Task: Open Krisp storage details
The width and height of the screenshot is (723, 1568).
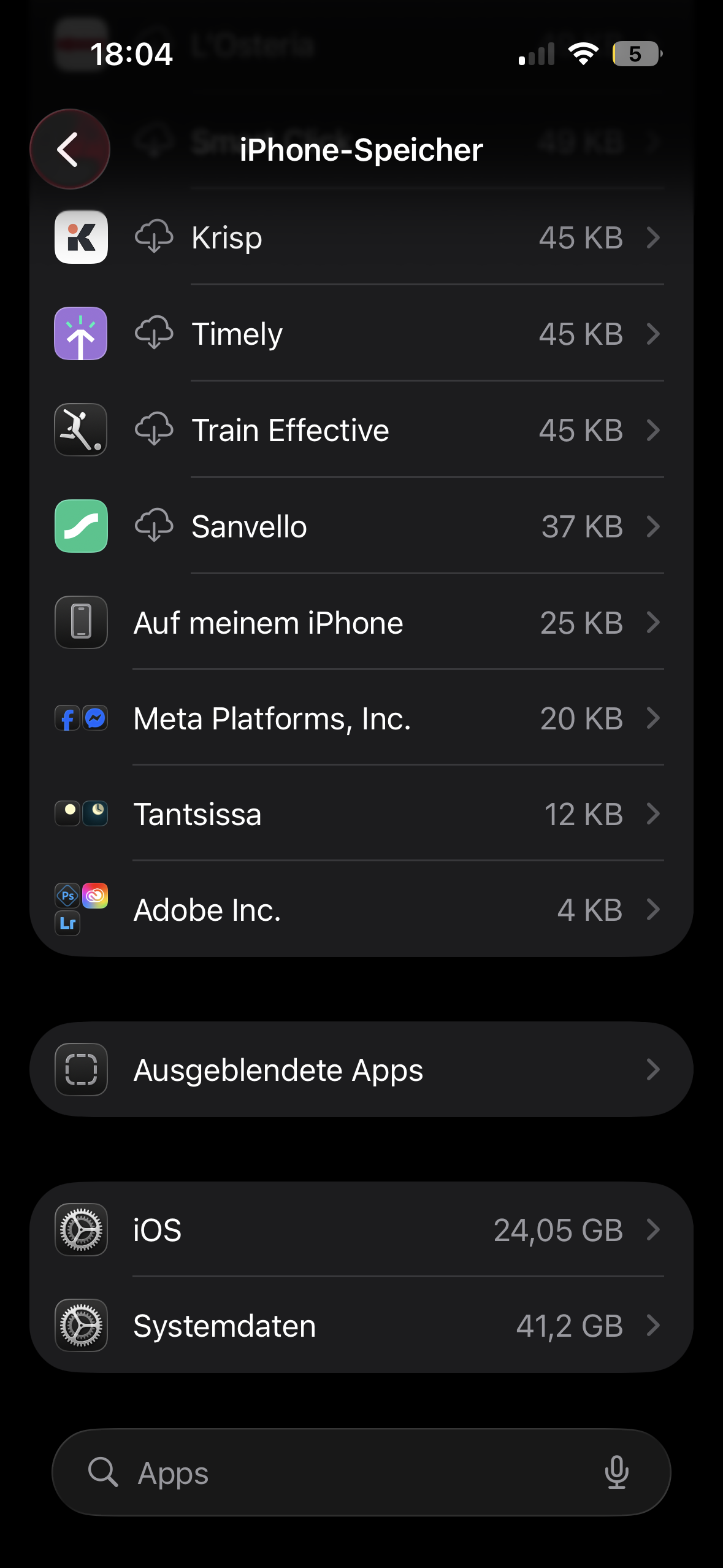Action: pyautogui.click(x=361, y=237)
